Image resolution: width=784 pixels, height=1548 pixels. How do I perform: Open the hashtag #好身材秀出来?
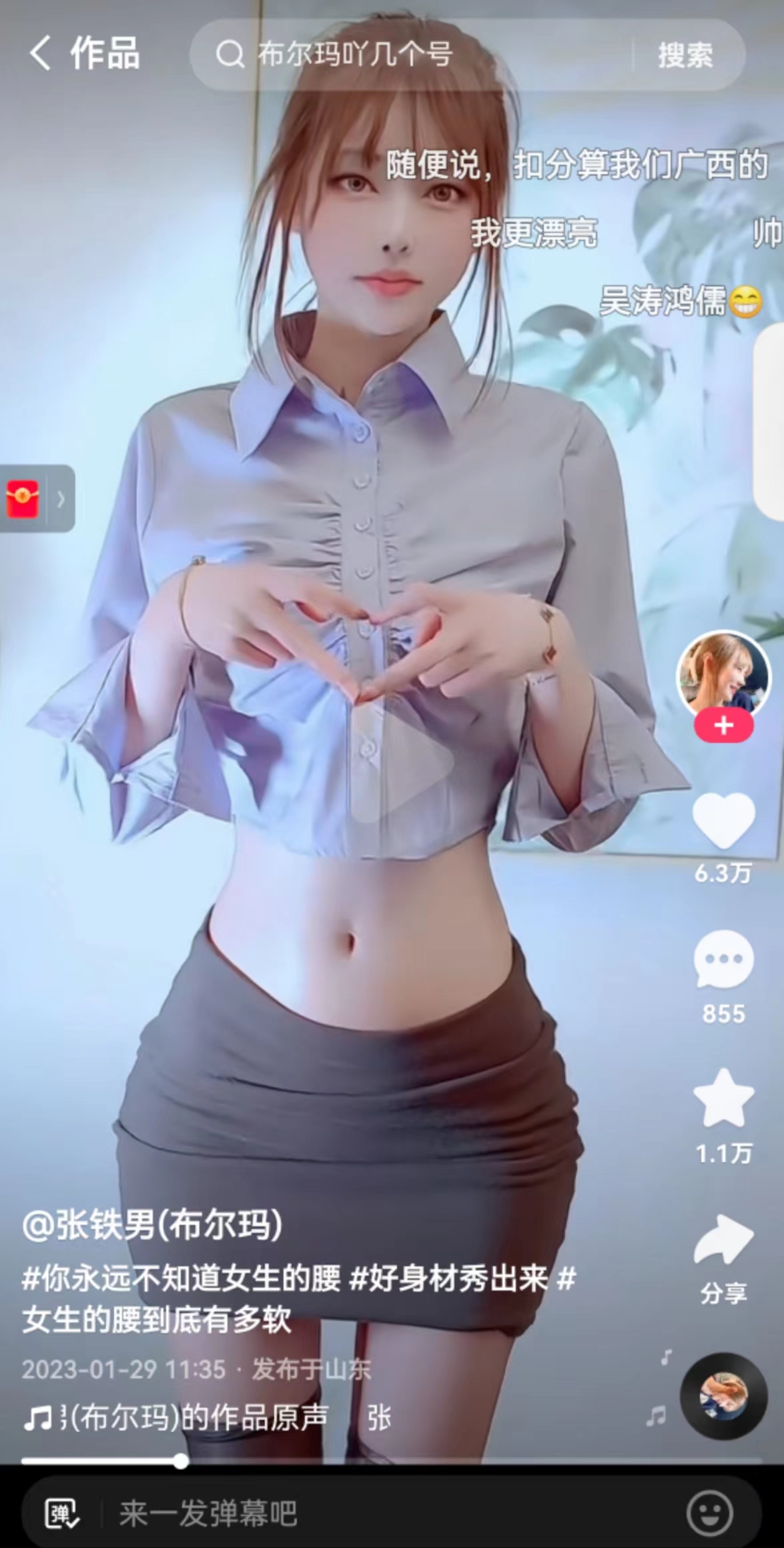click(449, 1279)
